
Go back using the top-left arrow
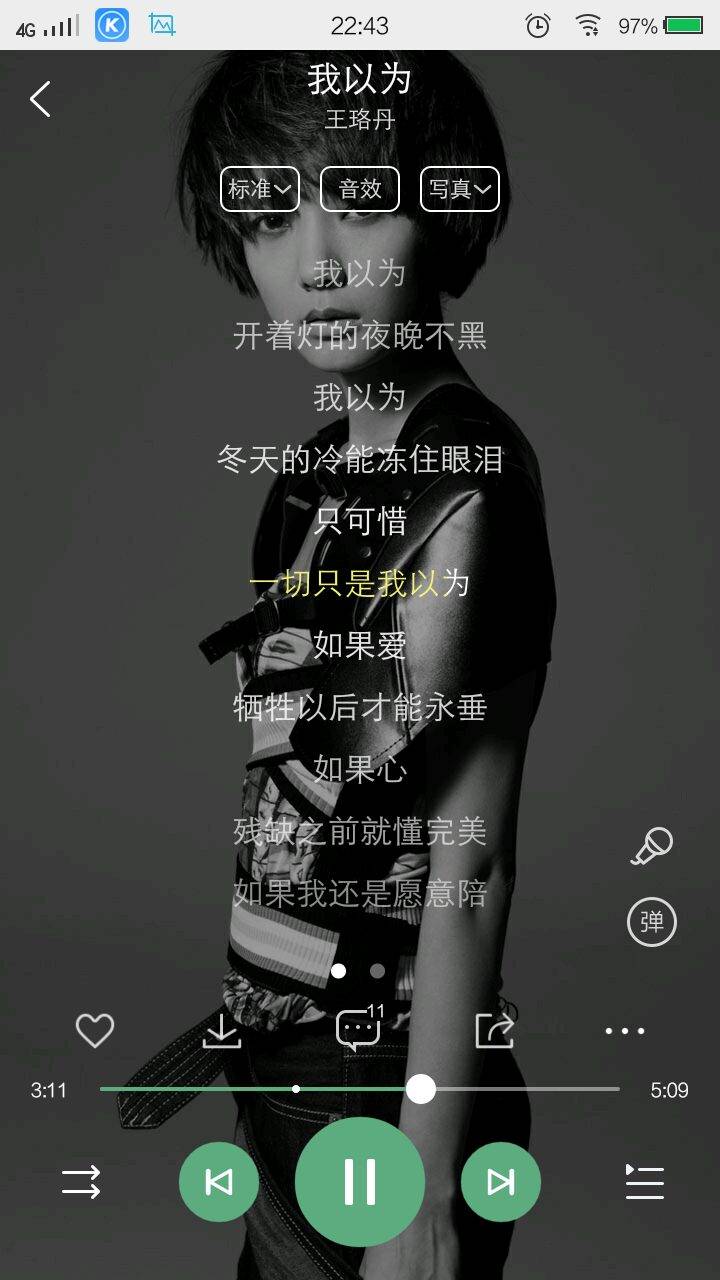pos(40,99)
